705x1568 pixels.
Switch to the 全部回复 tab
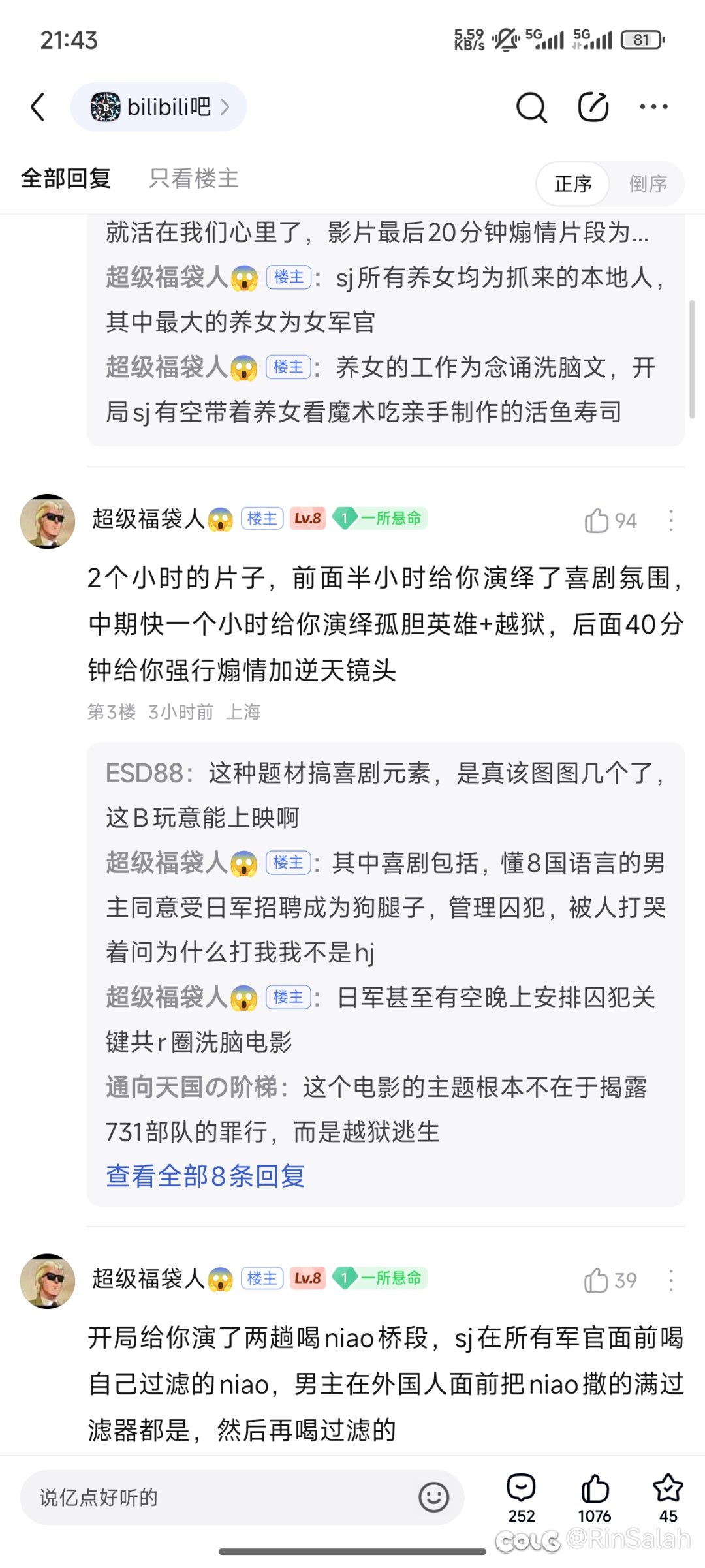tap(65, 178)
